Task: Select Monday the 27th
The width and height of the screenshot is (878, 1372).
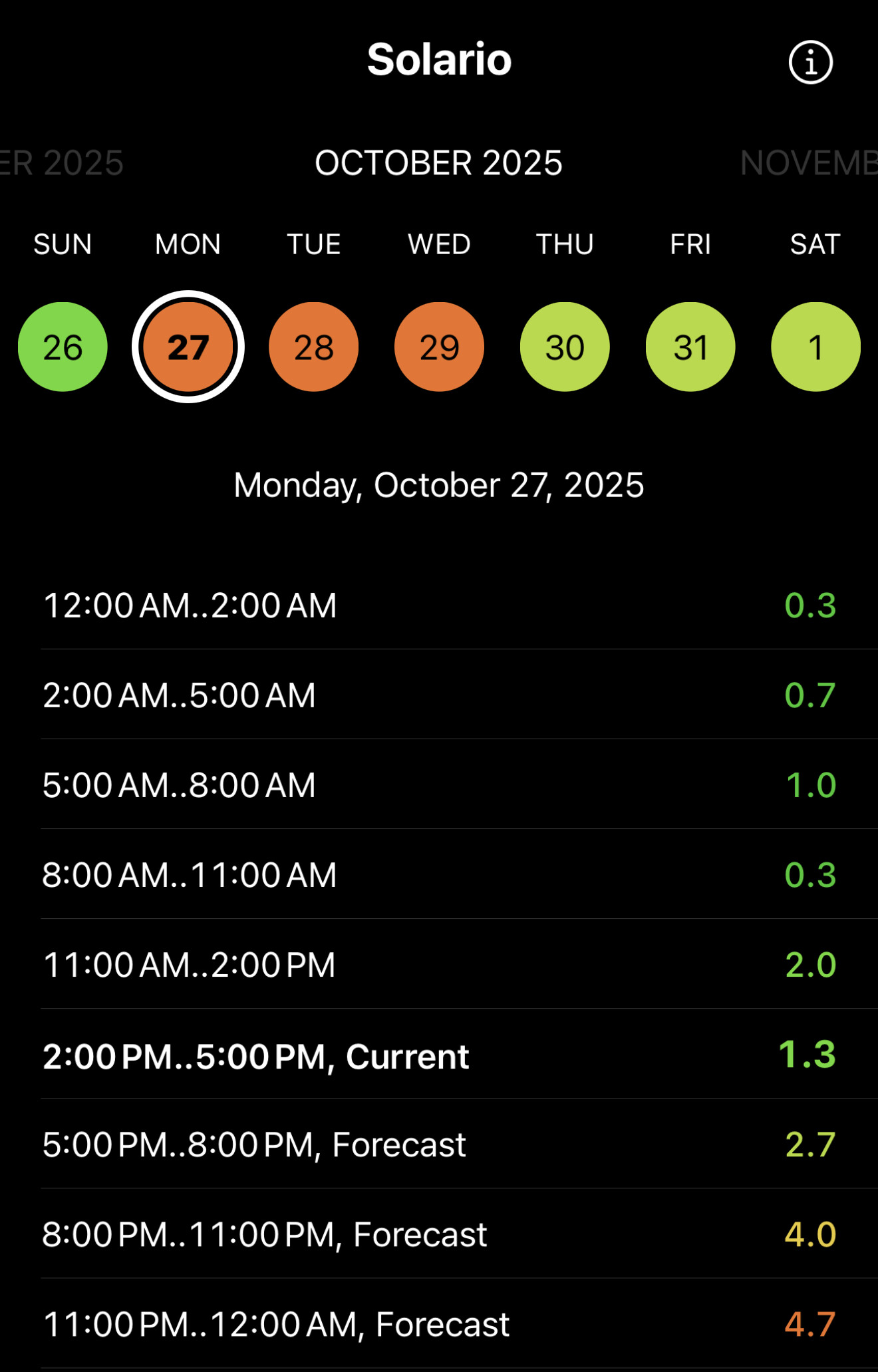Action: coord(188,347)
